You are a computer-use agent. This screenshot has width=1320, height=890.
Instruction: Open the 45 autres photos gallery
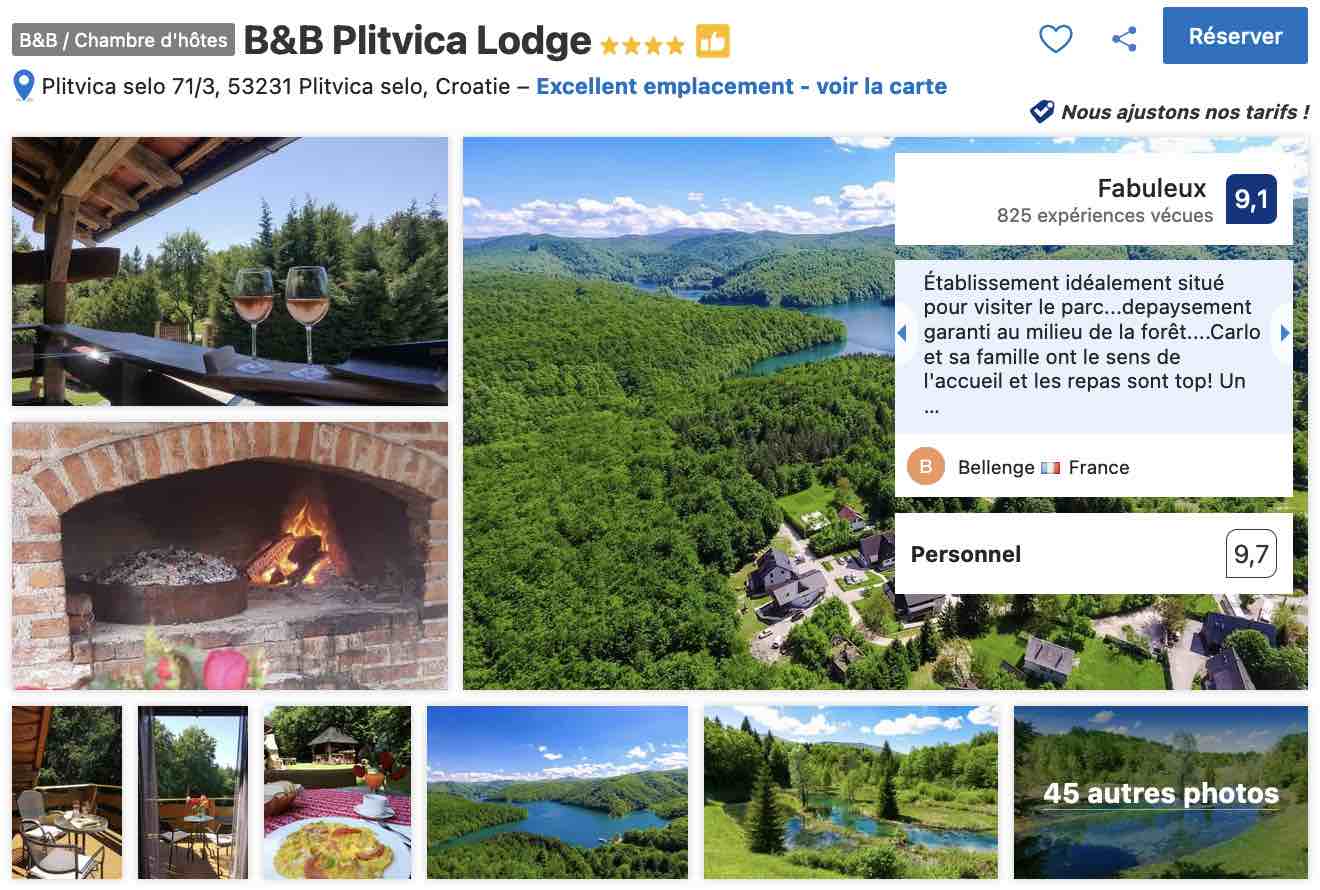click(x=1160, y=792)
